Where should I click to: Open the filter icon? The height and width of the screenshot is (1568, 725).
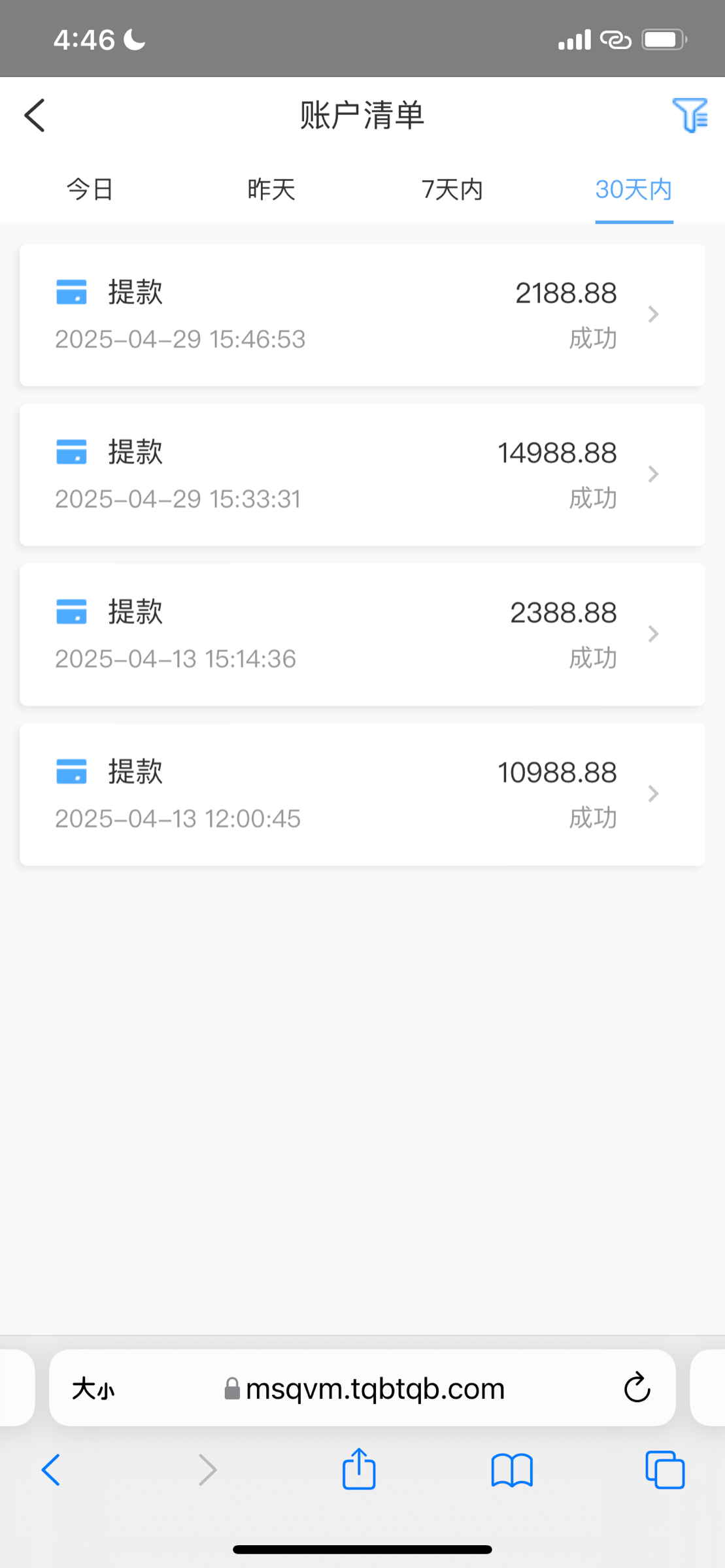(690, 115)
